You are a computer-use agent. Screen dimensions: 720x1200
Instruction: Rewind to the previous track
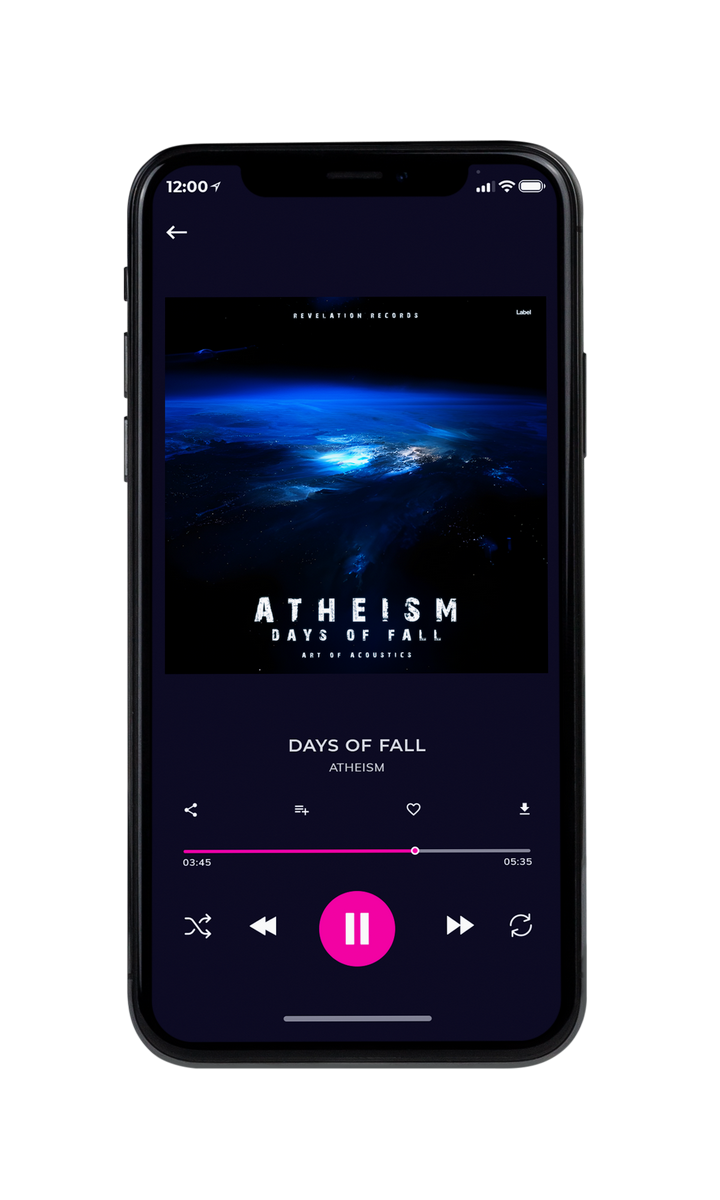coord(263,926)
